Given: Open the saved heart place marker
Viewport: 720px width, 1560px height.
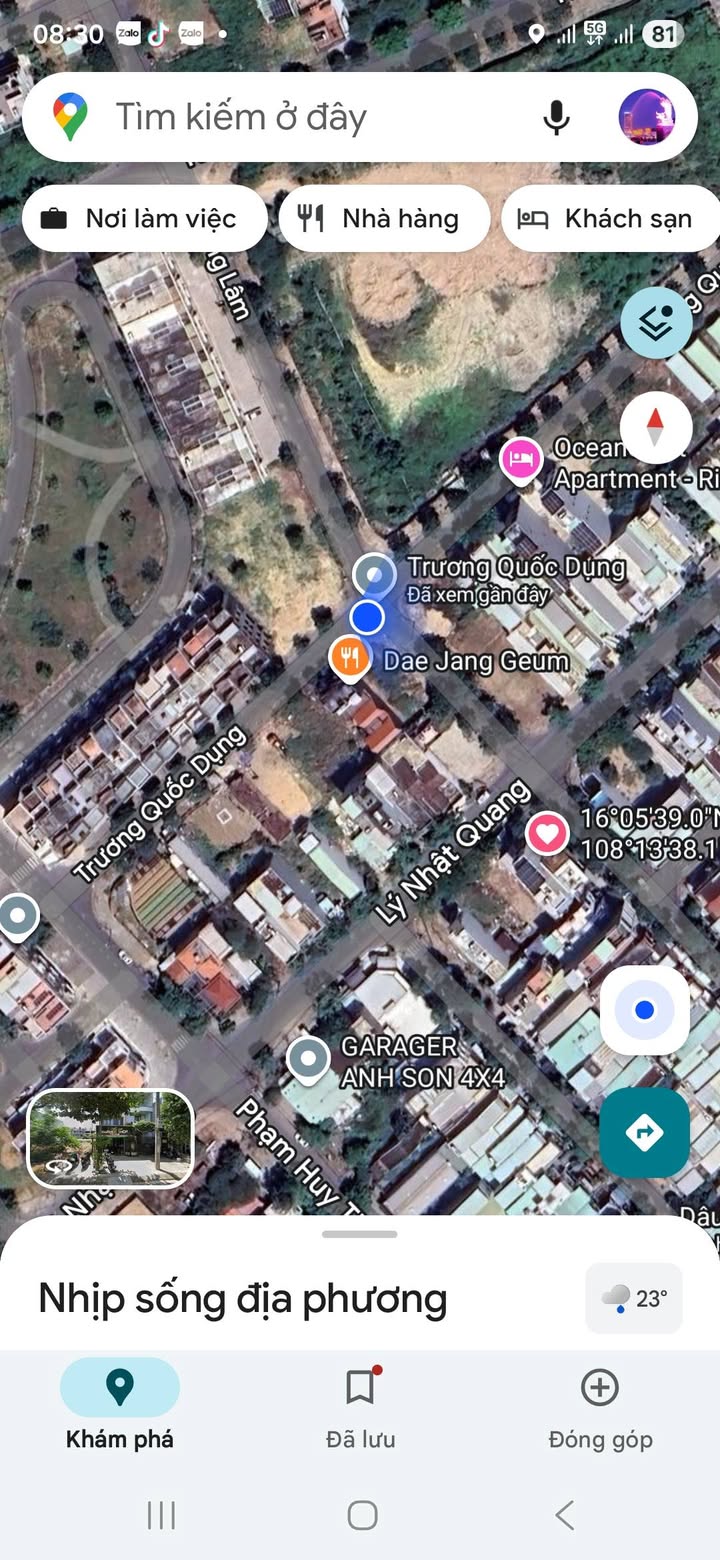Looking at the screenshot, I should click(x=547, y=833).
